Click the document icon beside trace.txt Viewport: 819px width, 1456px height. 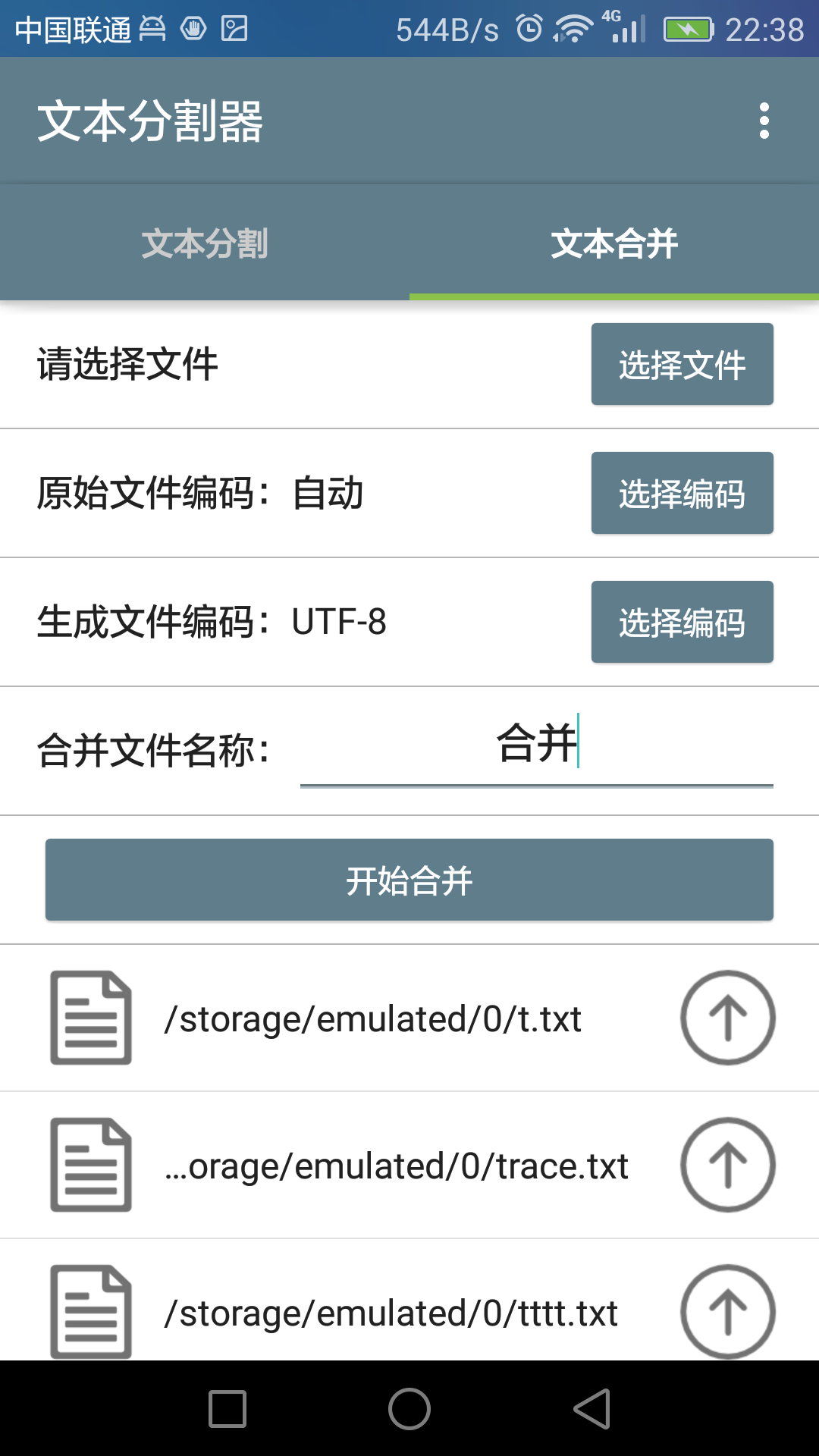(x=89, y=1166)
